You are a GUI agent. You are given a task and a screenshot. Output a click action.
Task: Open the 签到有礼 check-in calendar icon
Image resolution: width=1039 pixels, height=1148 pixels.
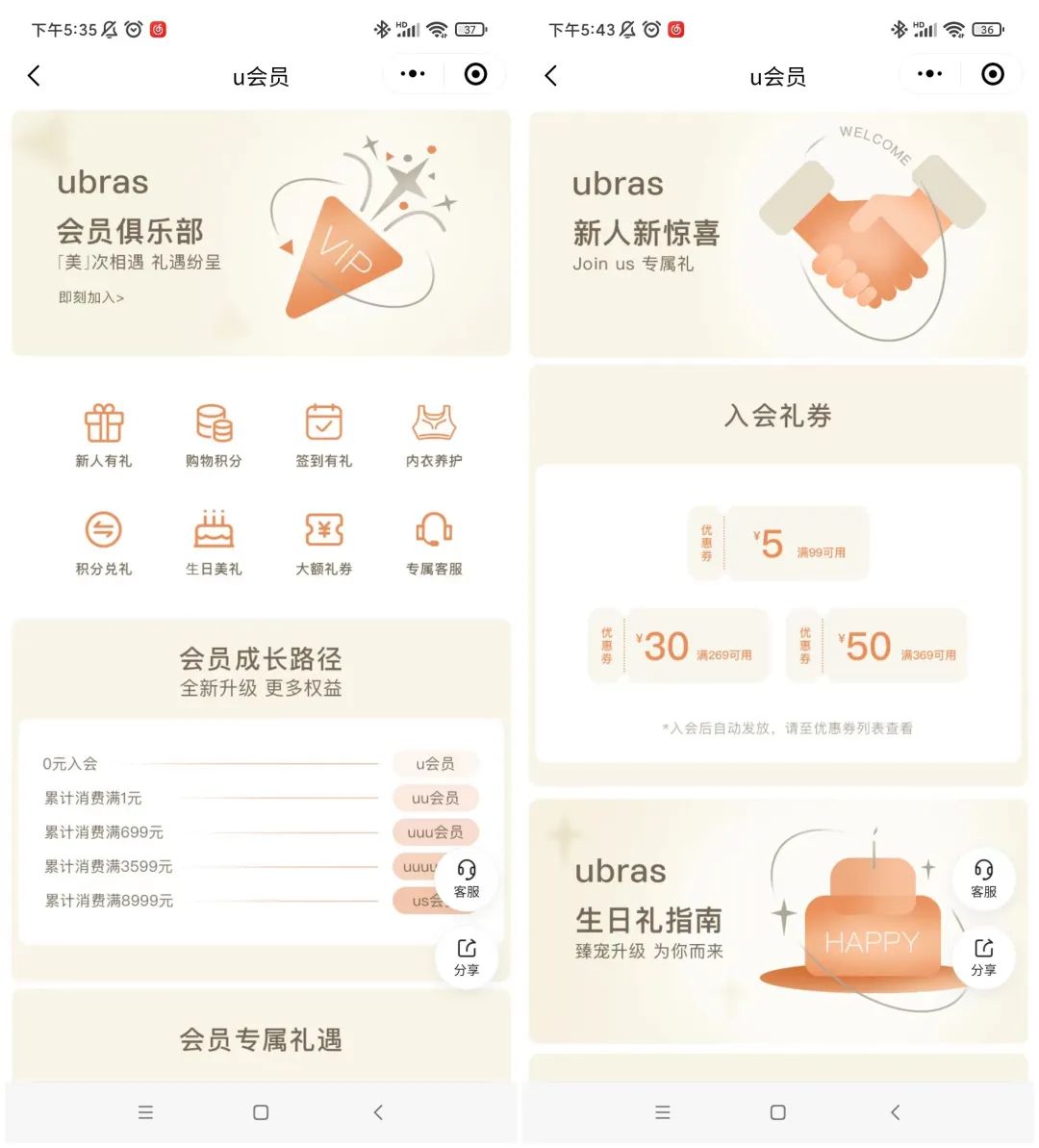point(323,433)
